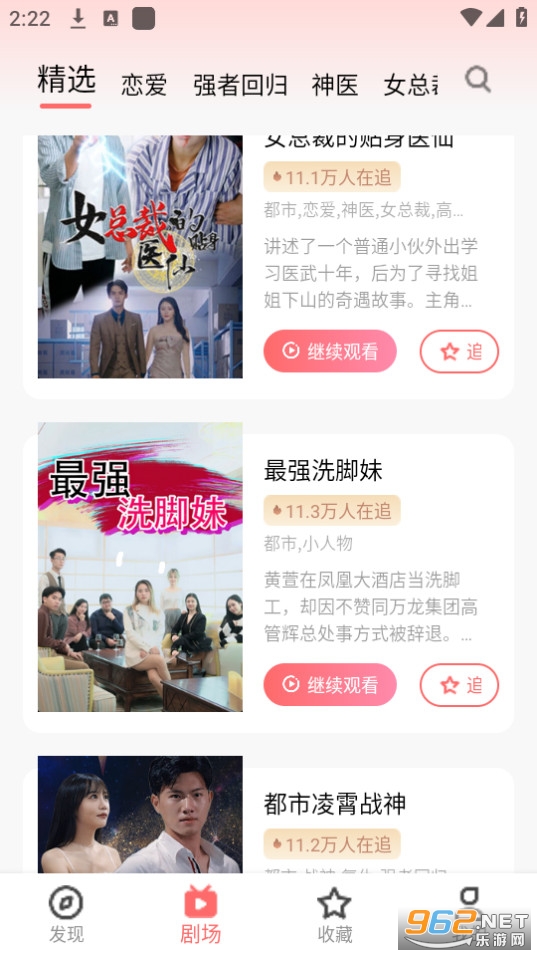Screen dimensions: 537x956
Task: Open the 女总裁的贴身医仙 poster
Action: click(x=140, y=257)
